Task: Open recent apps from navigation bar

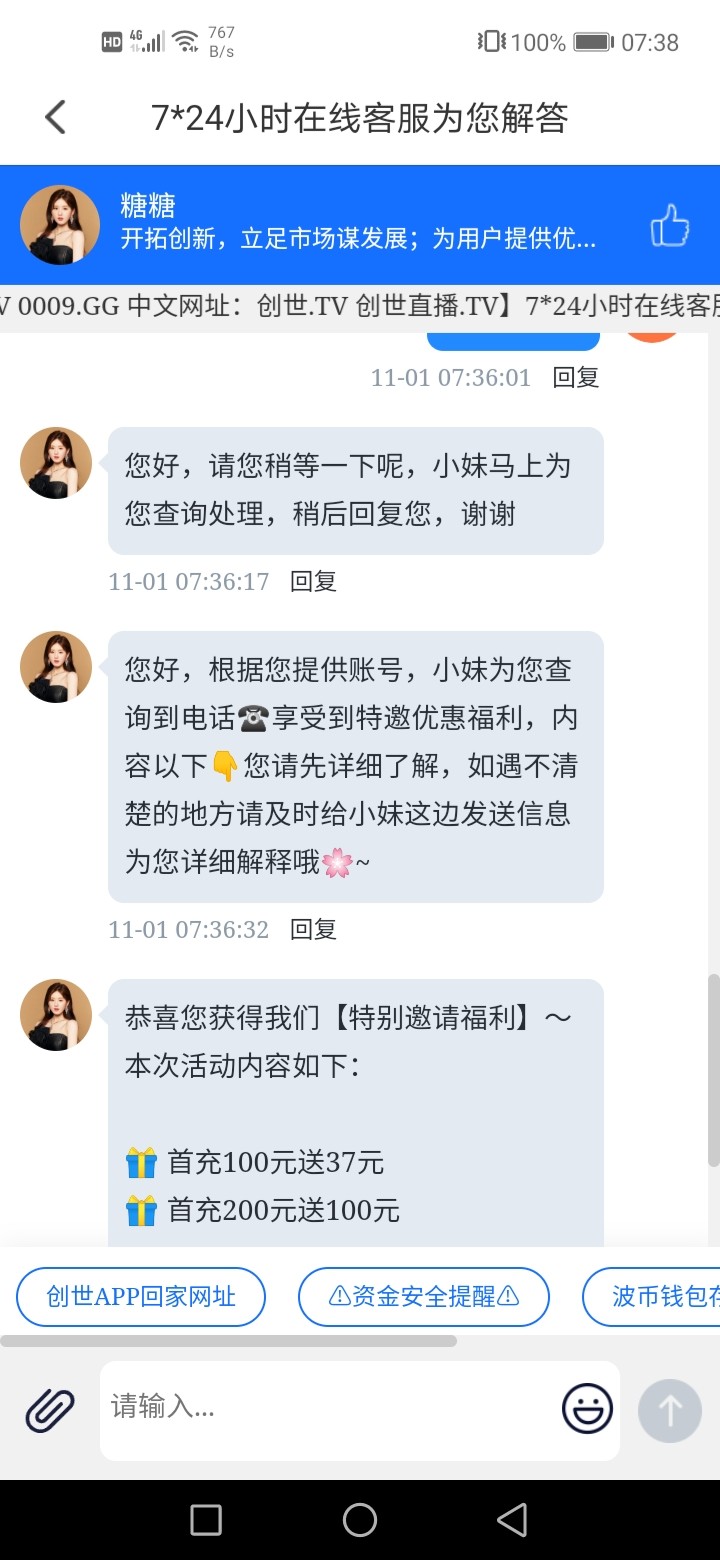Action: (x=206, y=1520)
